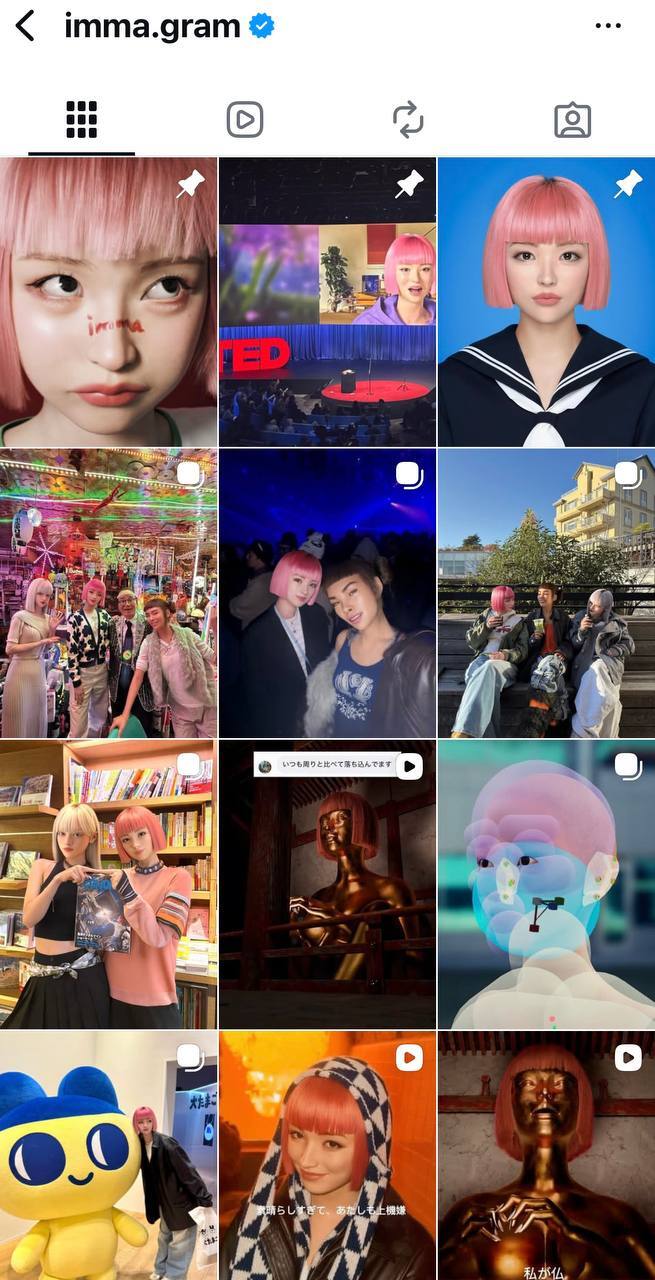
Task: Play the golden statue reel with 私が仏
Action: 546,1156
